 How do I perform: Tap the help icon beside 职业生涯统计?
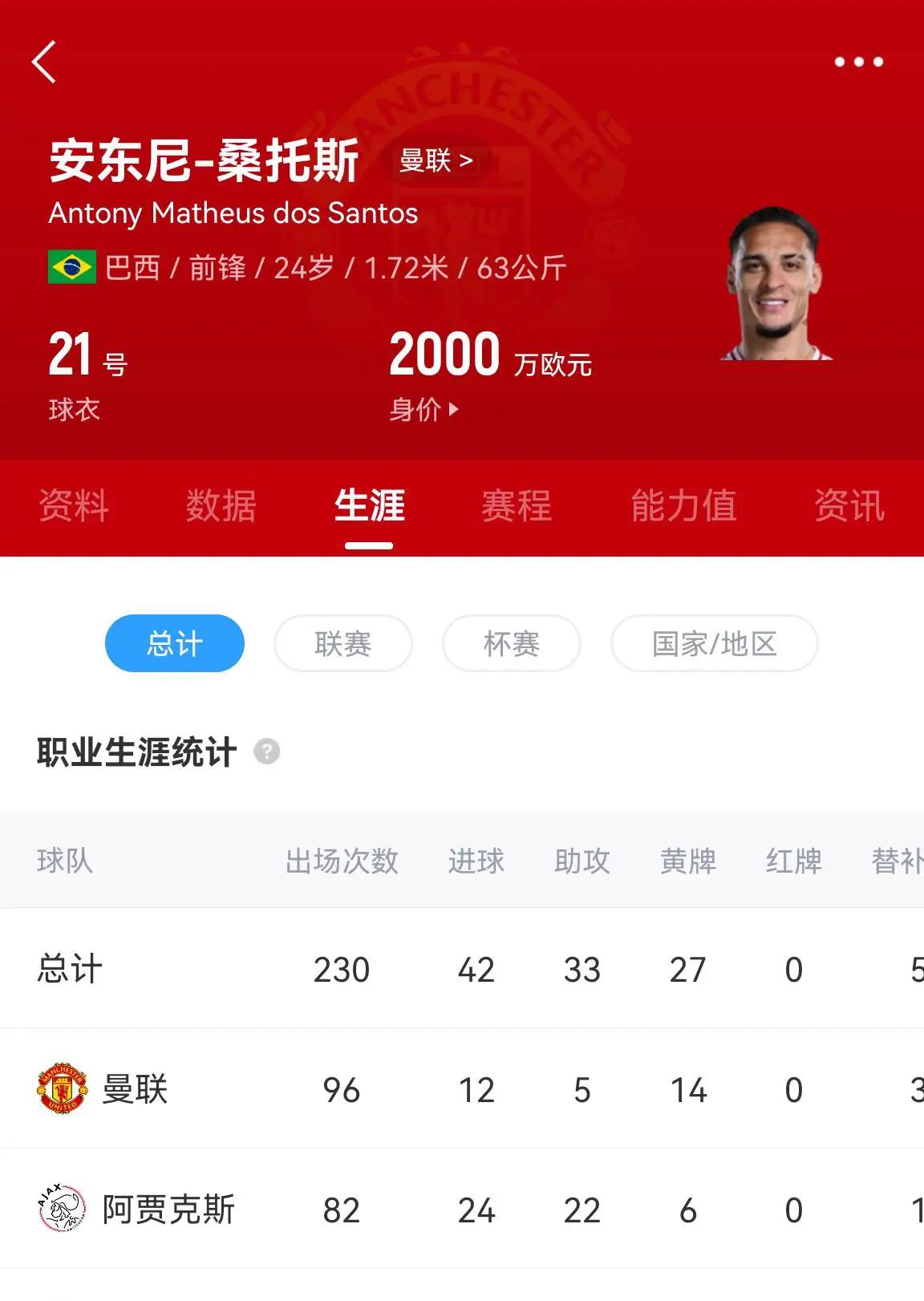tap(266, 752)
